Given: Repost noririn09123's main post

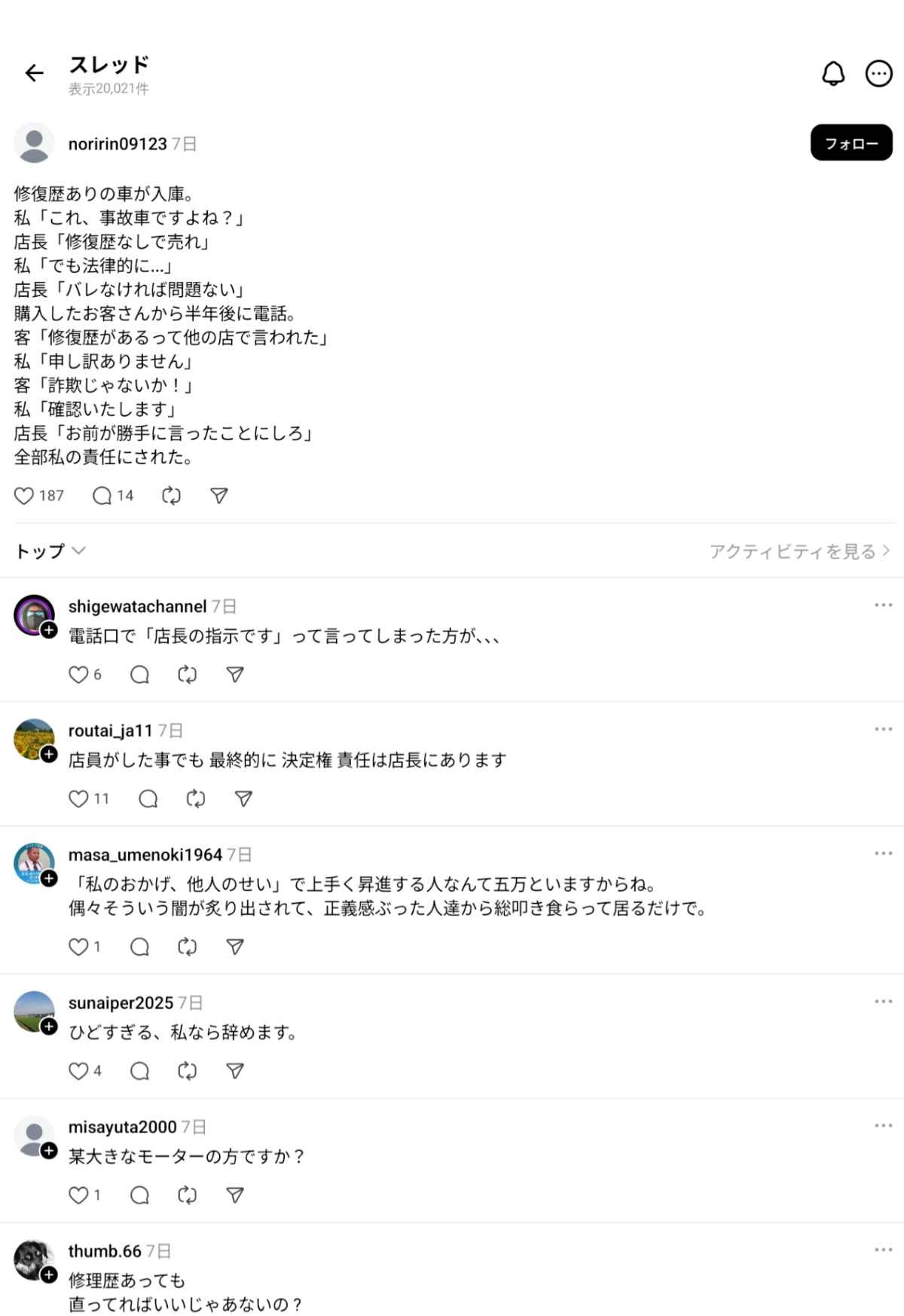Looking at the screenshot, I should tap(171, 495).
